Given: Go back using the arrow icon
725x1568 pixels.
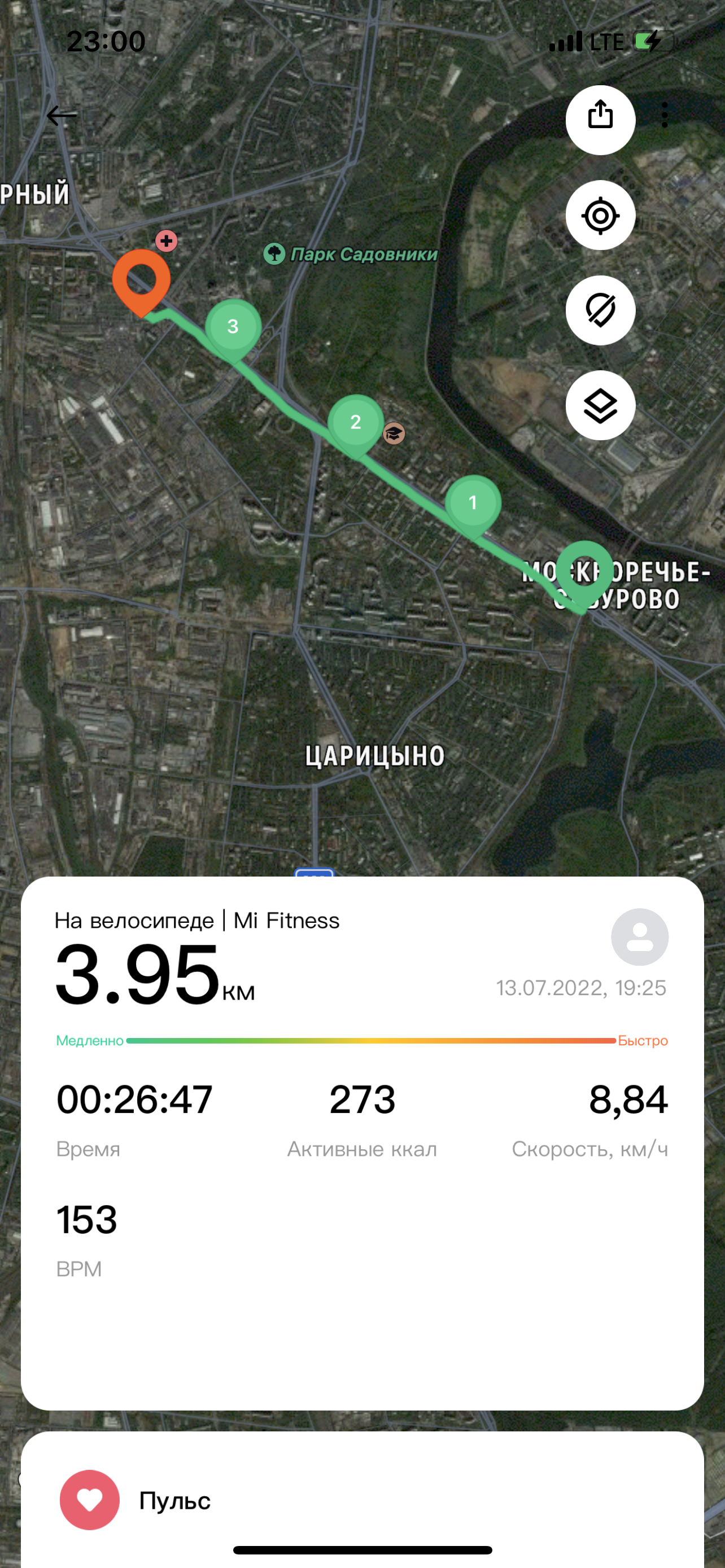Looking at the screenshot, I should [x=62, y=115].
